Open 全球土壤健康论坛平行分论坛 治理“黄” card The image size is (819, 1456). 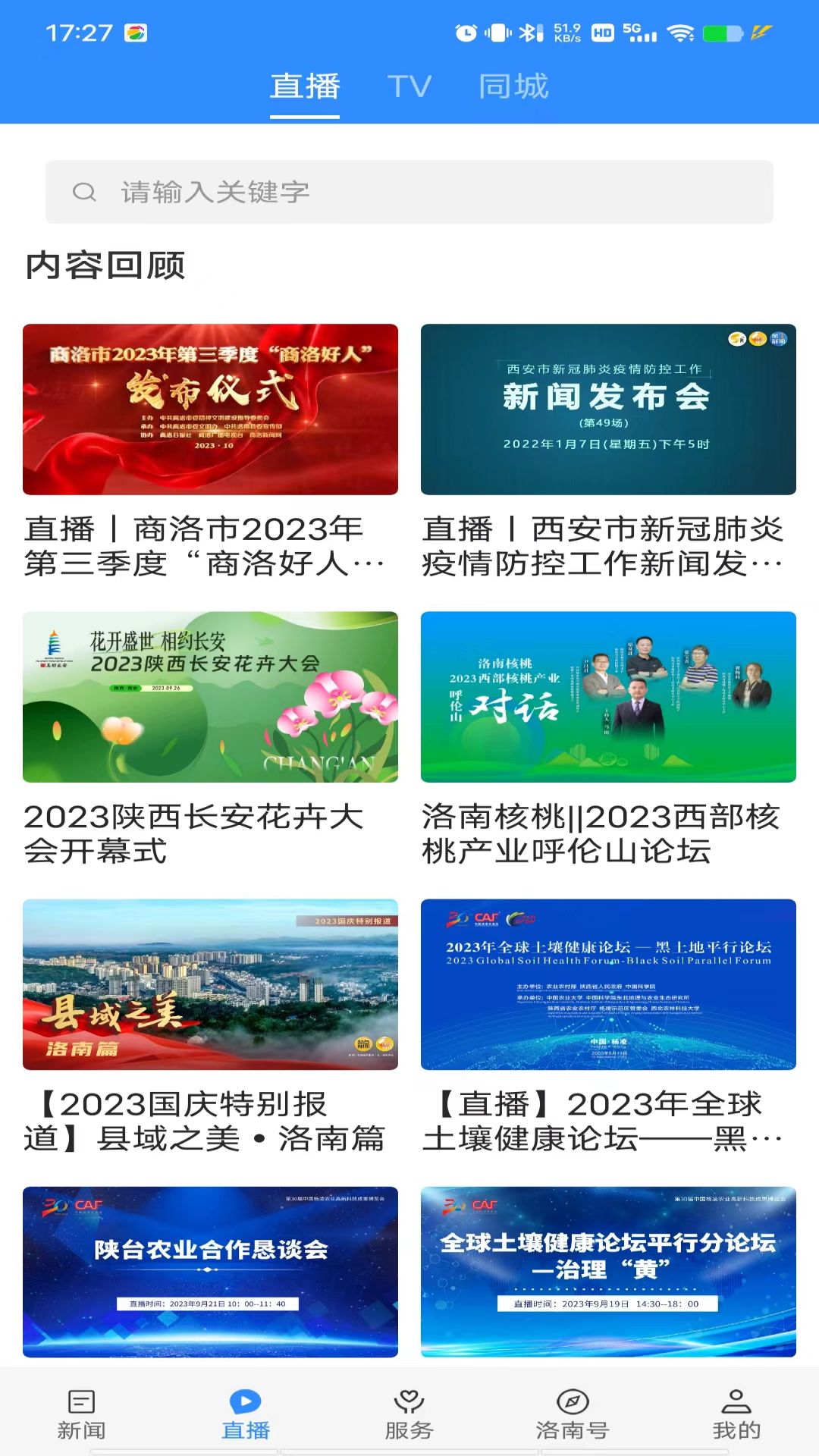(x=608, y=1272)
